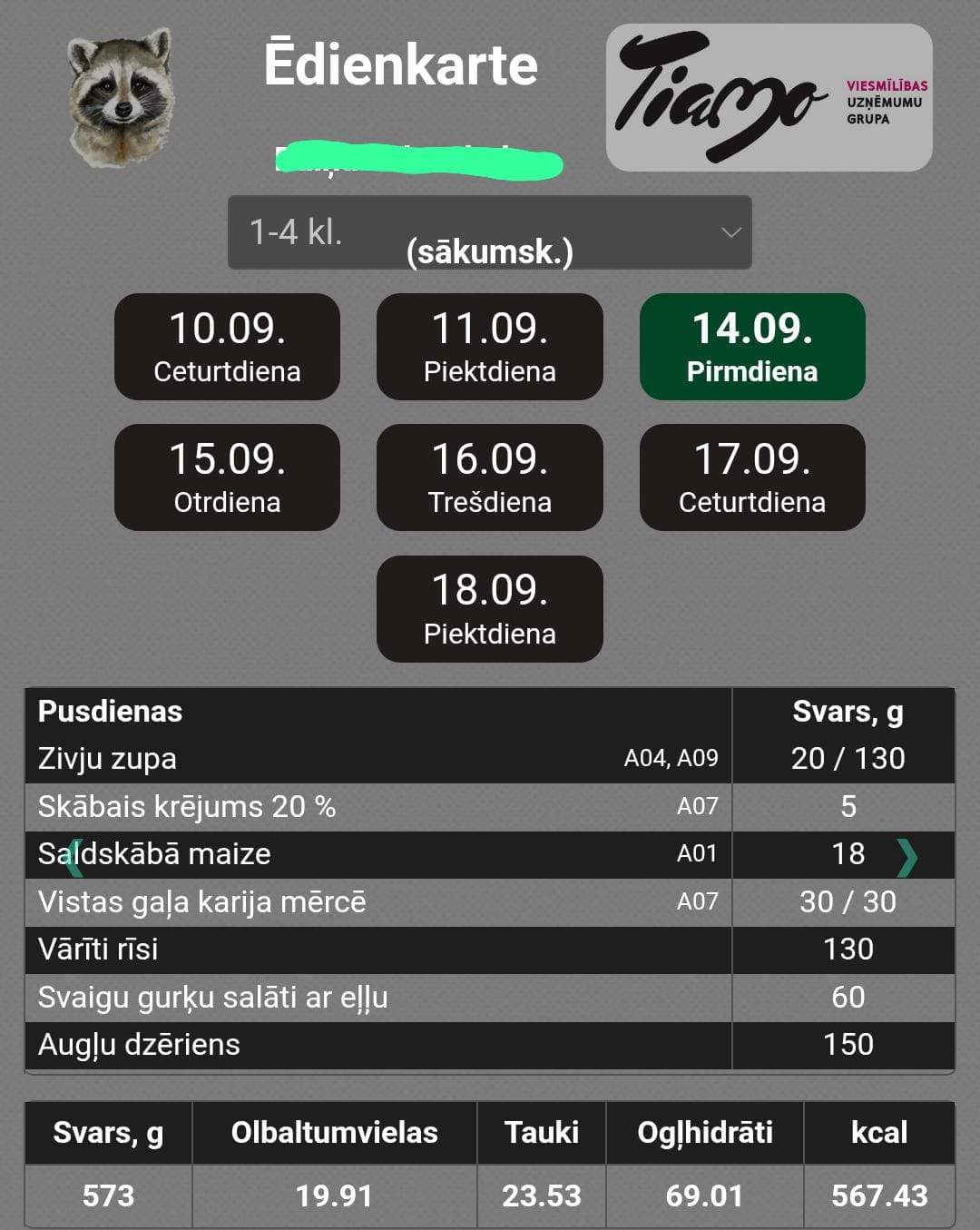Show the 14.09. Pirmdiena menu

[x=752, y=347]
